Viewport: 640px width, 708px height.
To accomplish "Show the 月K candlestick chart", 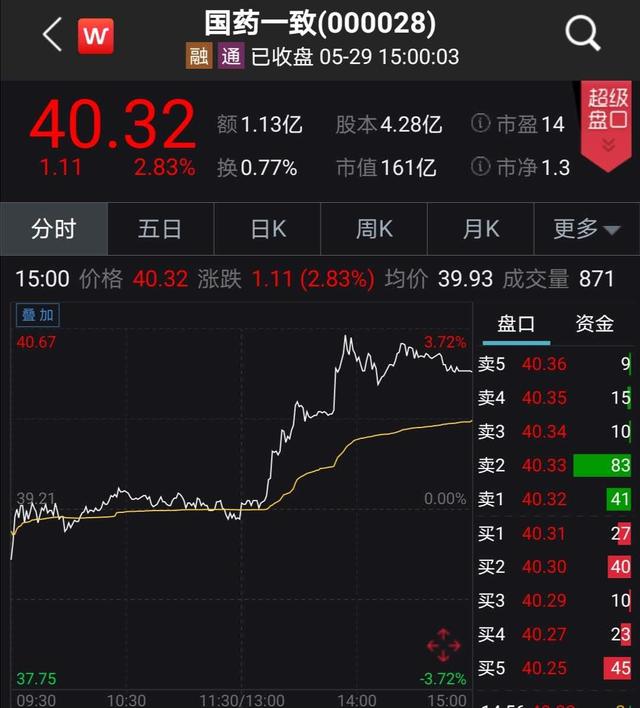I will 481,229.
